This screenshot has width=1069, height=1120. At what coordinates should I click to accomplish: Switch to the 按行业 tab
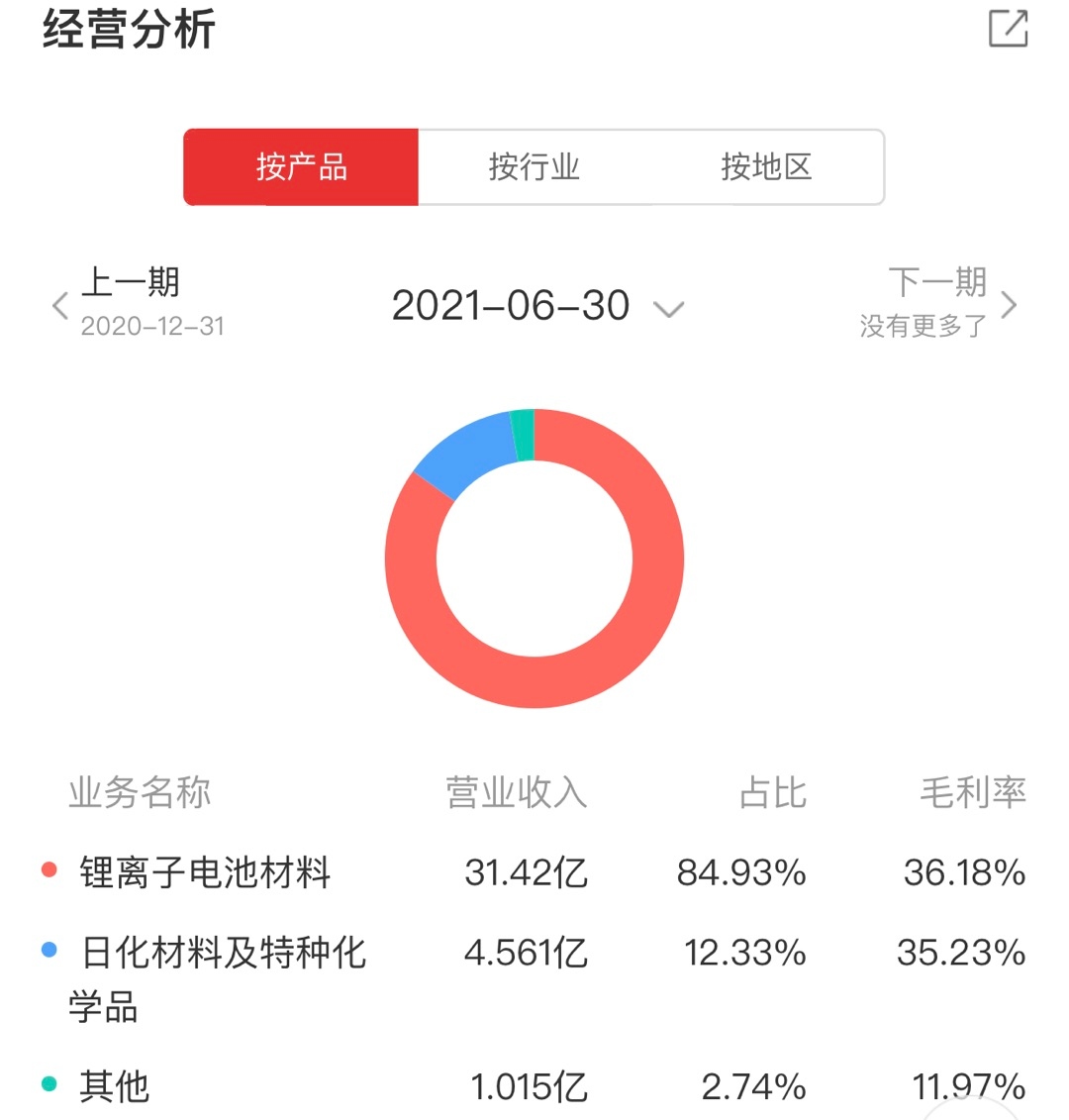(x=534, y=167)
